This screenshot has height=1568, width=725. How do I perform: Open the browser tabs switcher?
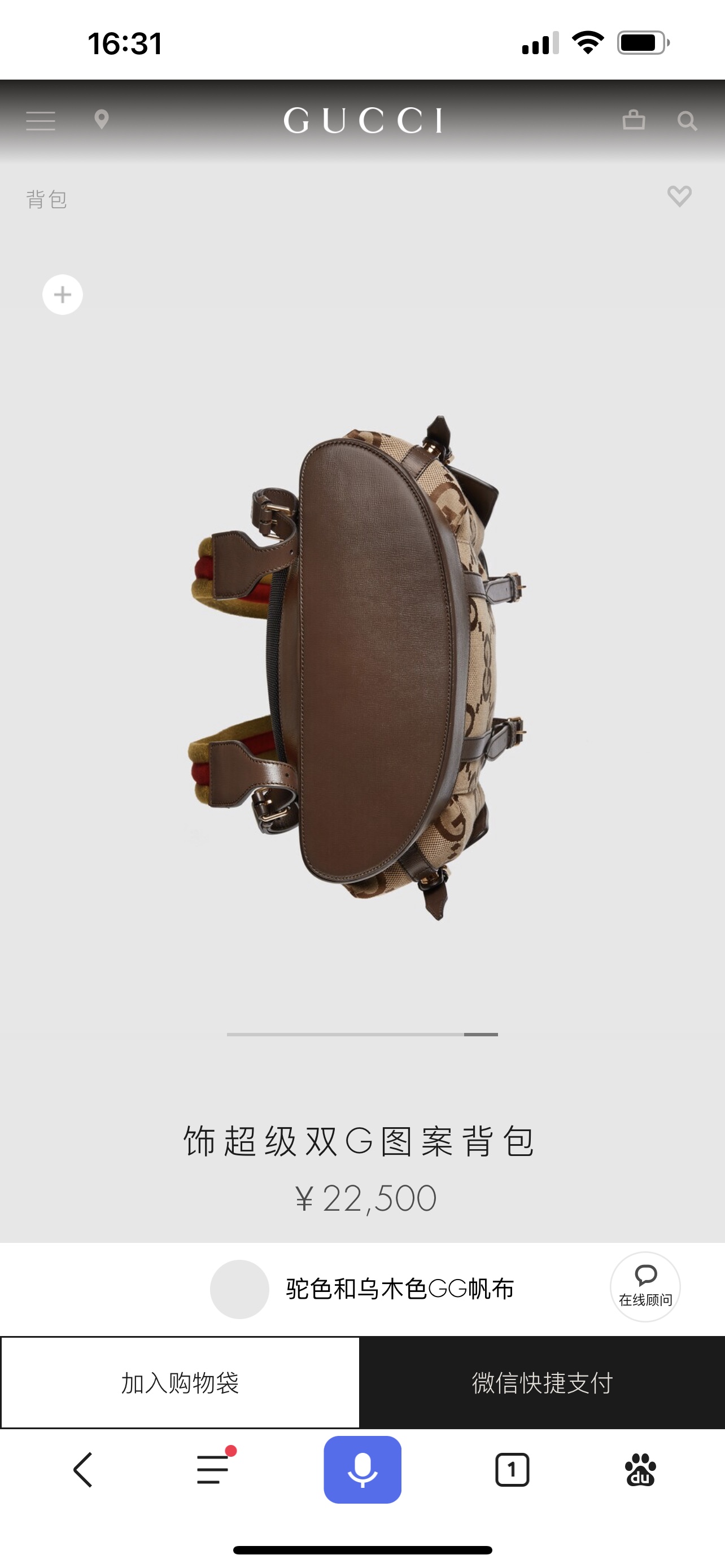[x=512, y=1469]
